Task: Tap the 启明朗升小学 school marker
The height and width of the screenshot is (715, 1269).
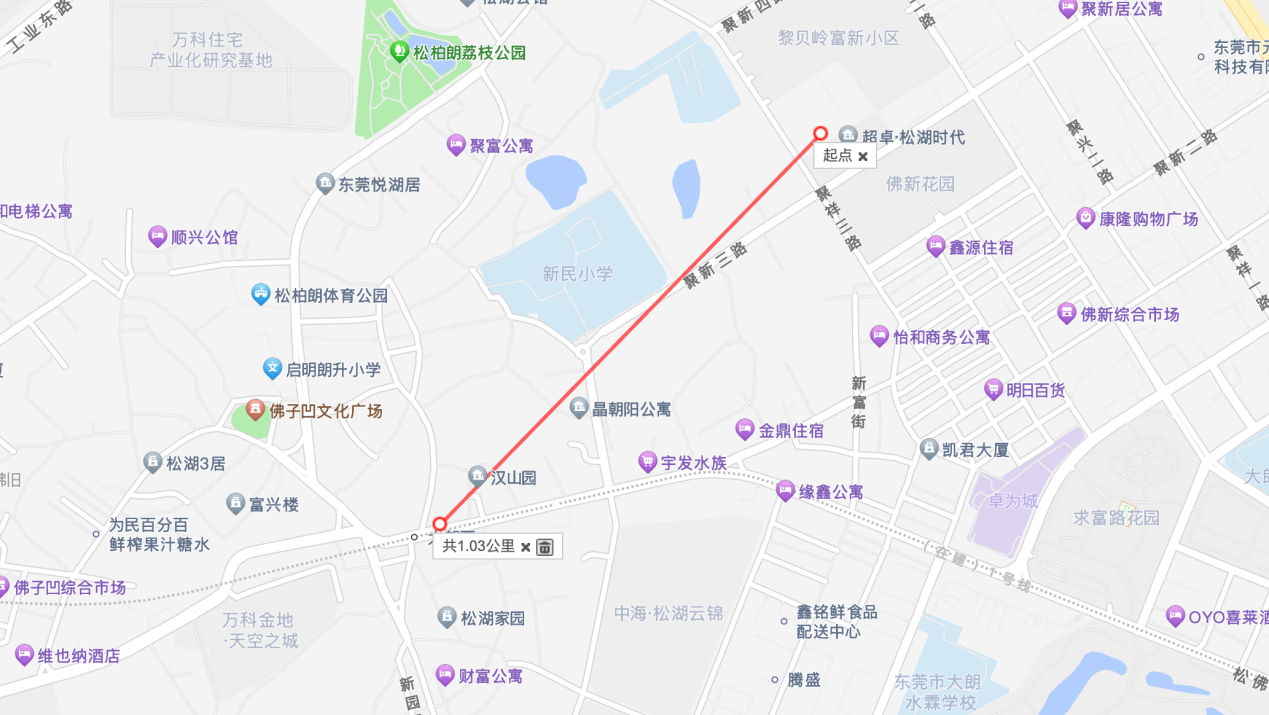Action: (272, 369)
